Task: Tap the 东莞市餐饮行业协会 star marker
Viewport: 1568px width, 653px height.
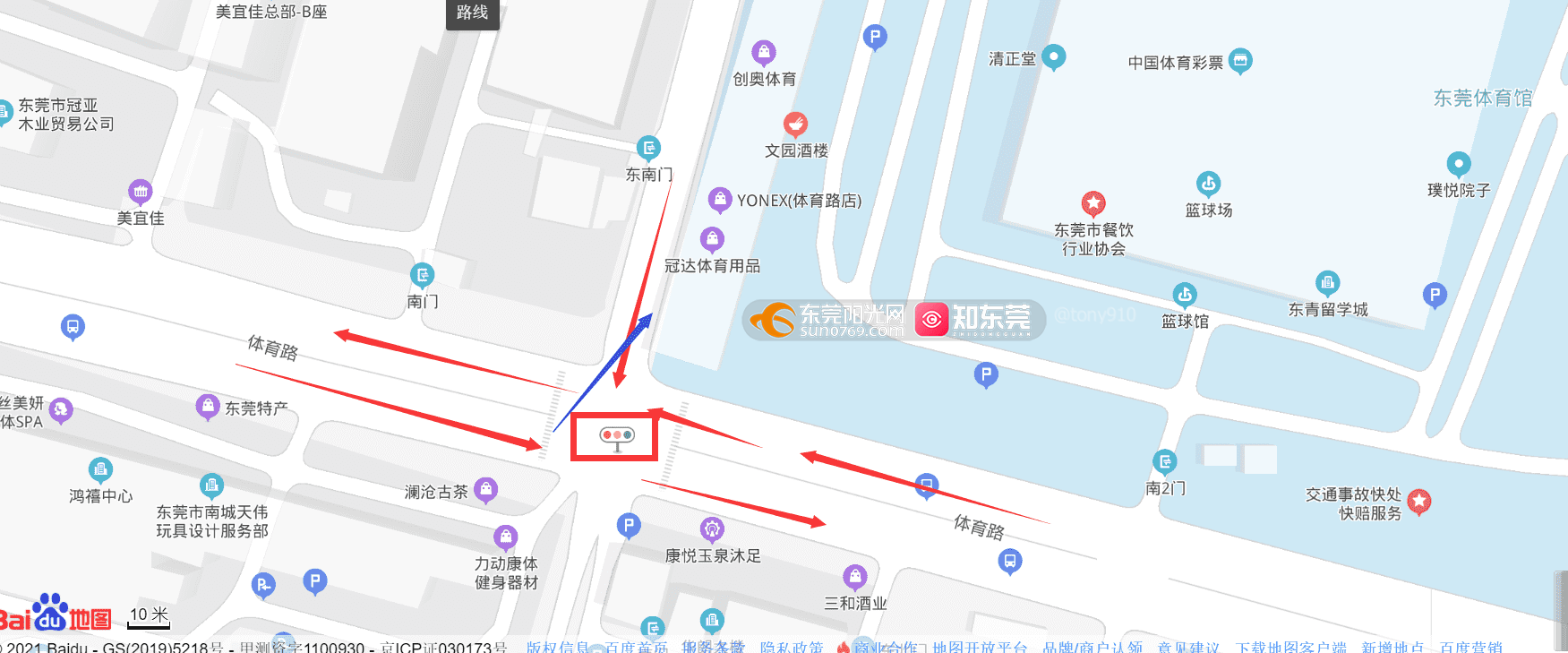Action: (1092, 203)
